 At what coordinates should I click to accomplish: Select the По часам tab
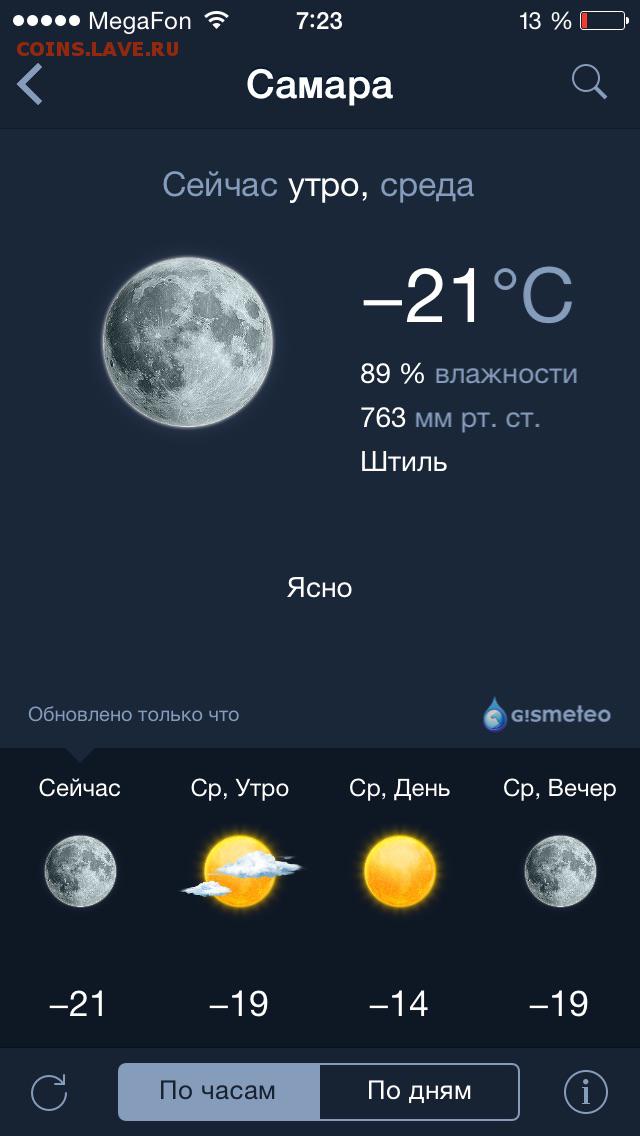click(219, 1091)
